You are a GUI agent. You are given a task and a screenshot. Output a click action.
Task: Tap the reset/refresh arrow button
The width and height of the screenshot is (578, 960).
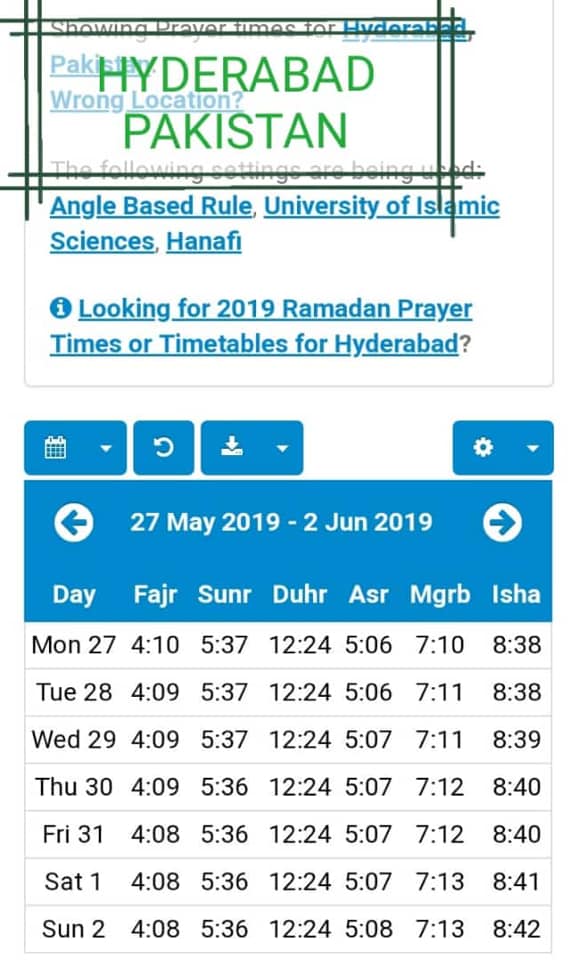tap(163, 448)
